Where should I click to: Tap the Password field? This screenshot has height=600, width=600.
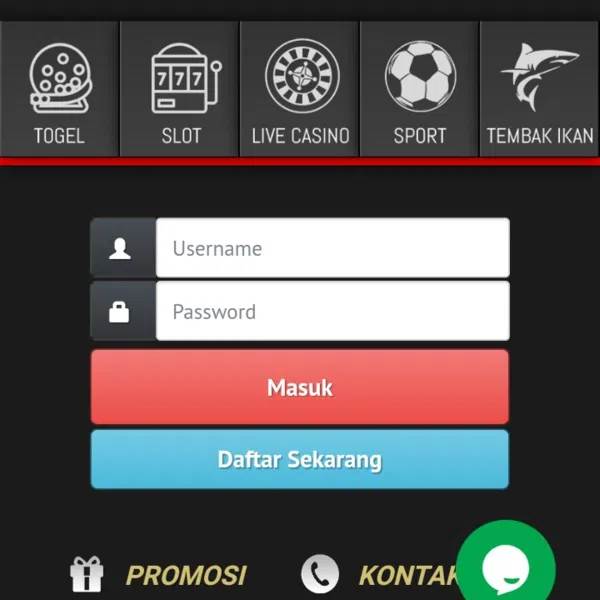click(331, 312)
